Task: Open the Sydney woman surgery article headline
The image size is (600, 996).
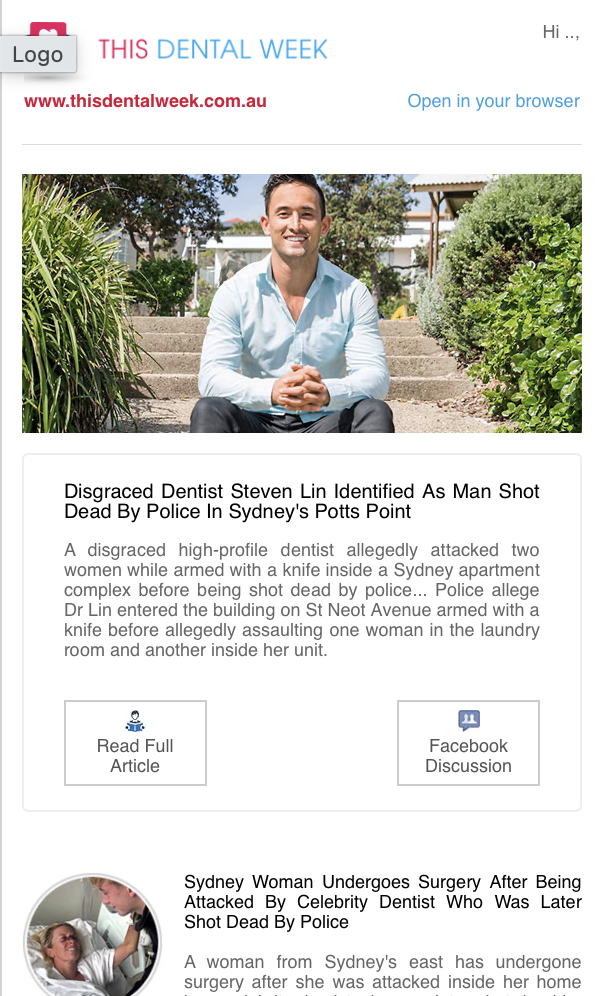Action: click(x=382, y=902)
